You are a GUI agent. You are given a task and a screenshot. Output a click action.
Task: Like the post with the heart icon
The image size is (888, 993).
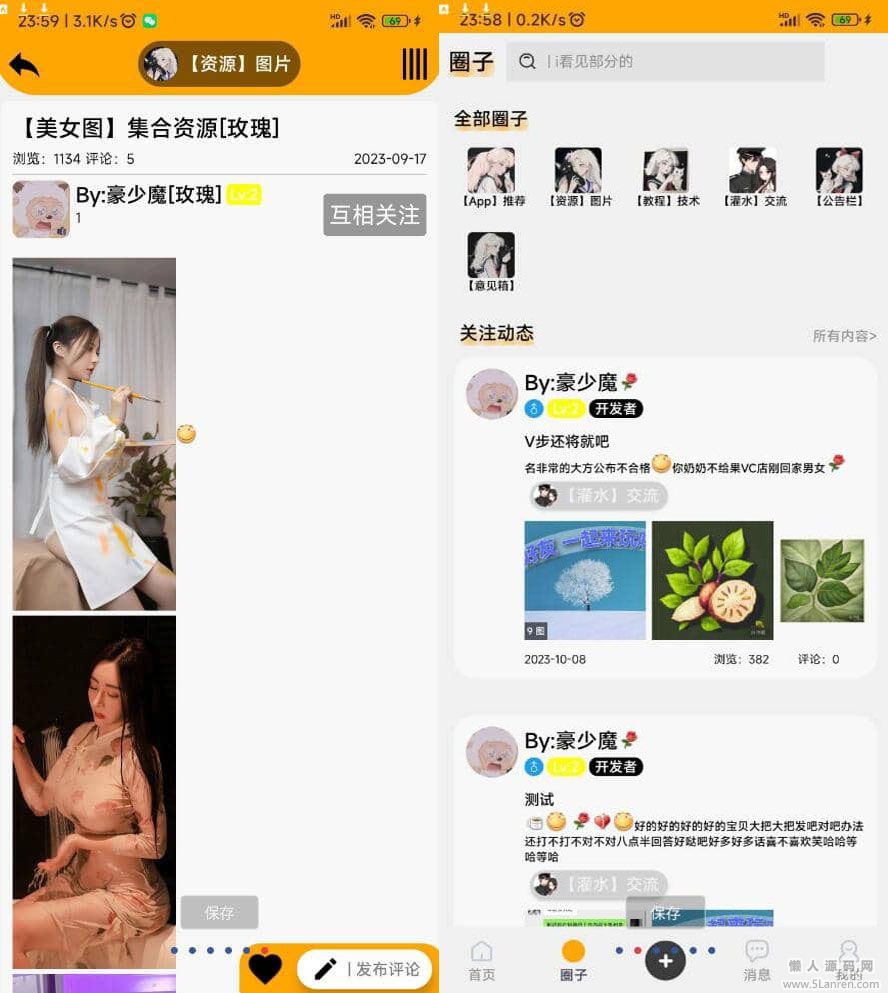click(x=265, y=968)
